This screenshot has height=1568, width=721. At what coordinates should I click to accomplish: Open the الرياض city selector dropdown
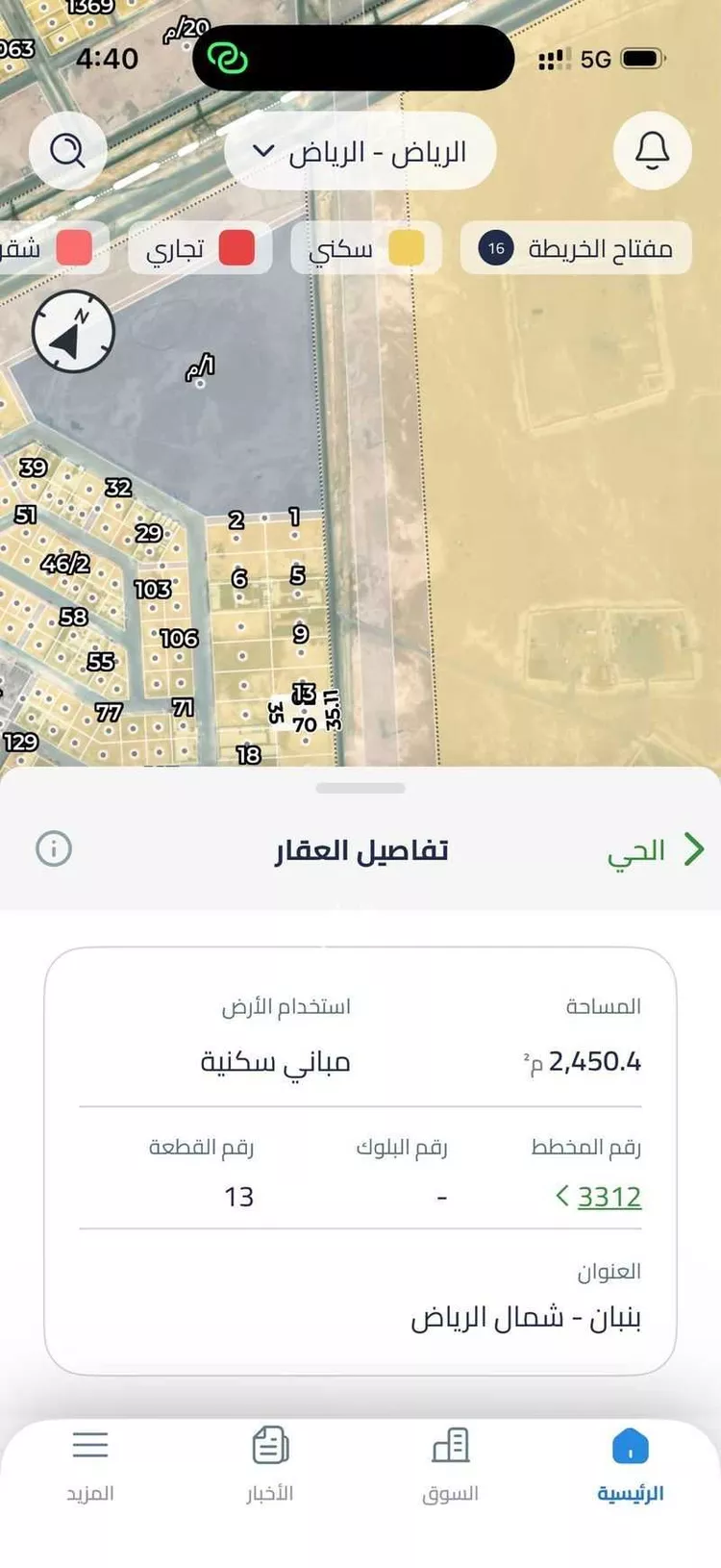pos(360,151)
